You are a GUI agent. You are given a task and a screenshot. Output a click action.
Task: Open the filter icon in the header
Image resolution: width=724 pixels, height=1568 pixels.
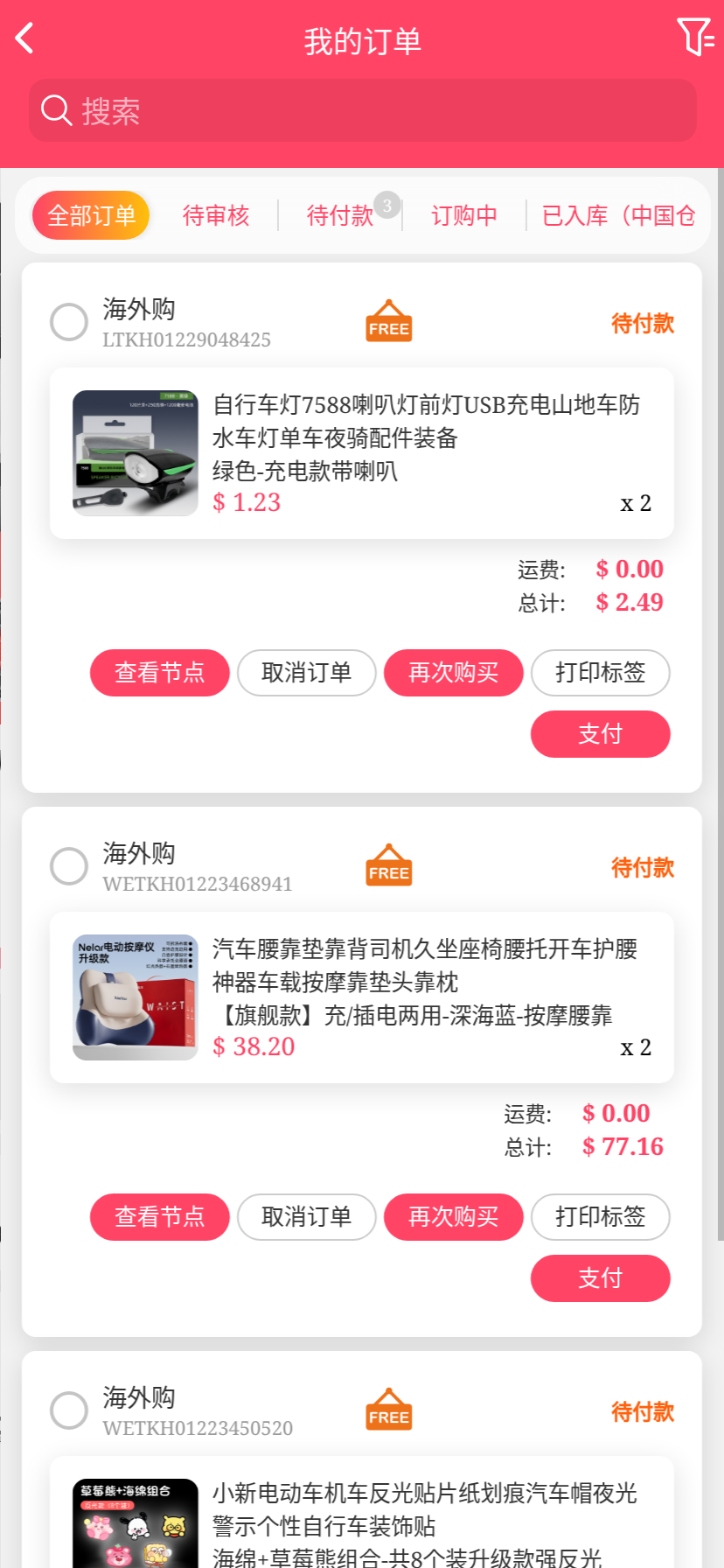click(695, 38)
